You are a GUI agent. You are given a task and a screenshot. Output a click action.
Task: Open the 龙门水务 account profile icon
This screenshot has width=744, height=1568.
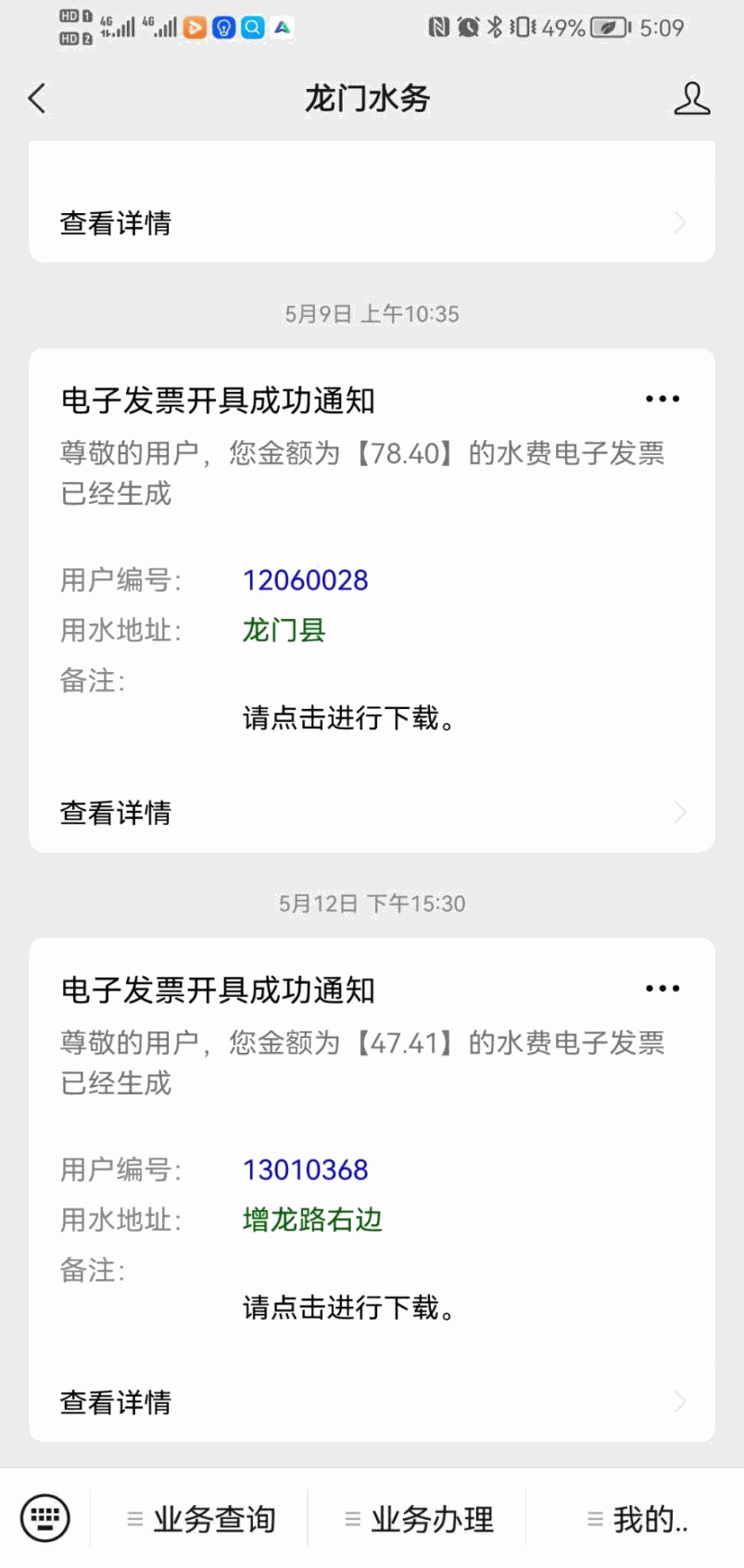click(691, 98)
